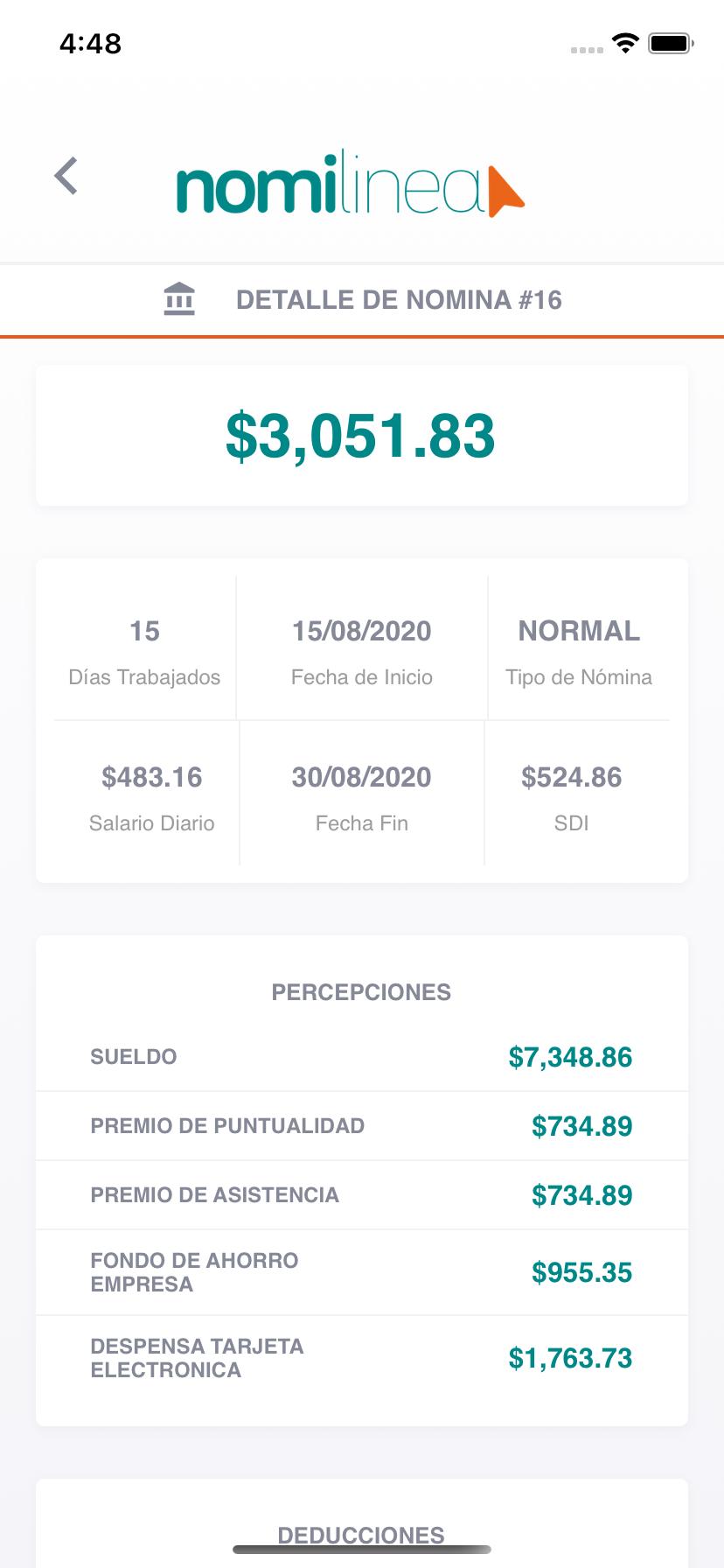Go back using the top-left arrow

(66, 176)
